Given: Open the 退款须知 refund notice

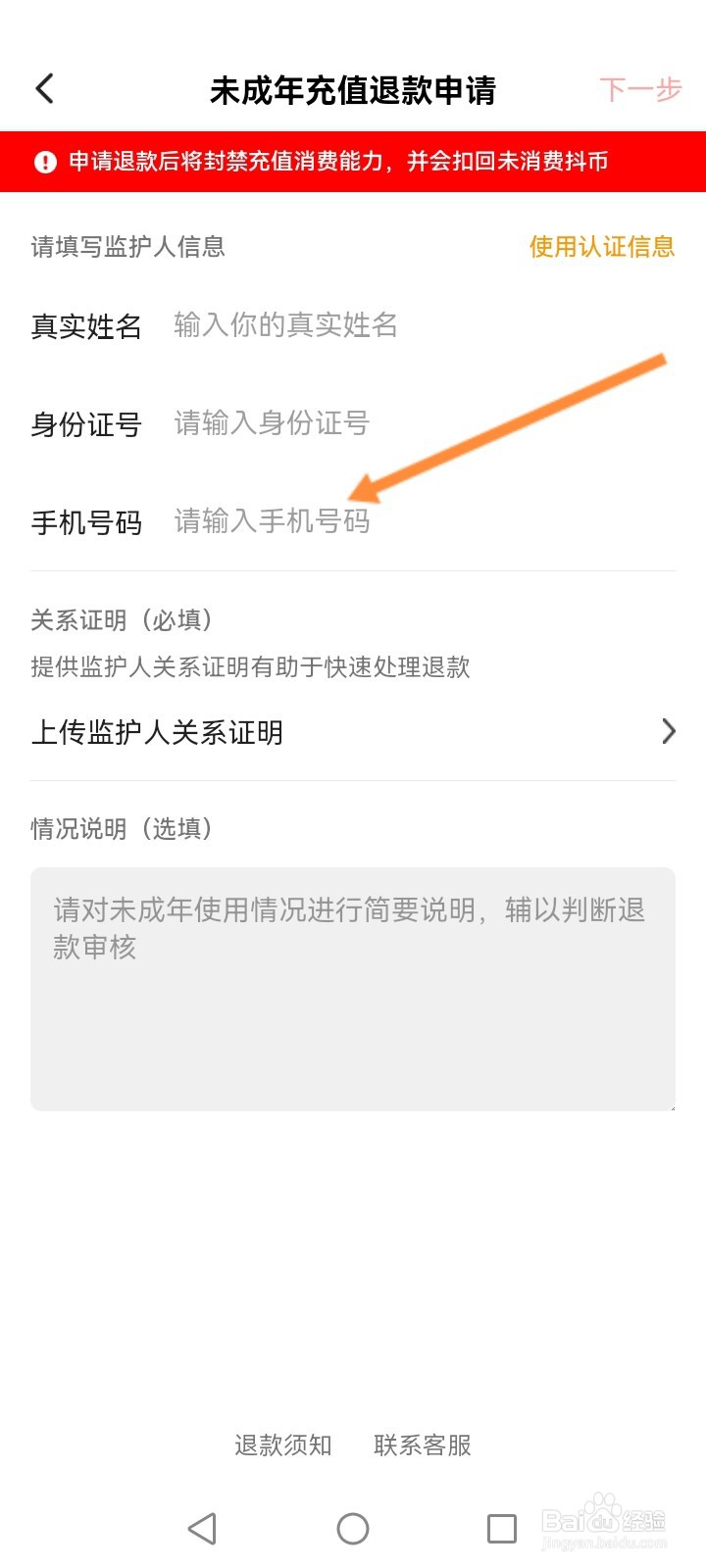Looking at the screenshot, I should (x=281, y=1445).
